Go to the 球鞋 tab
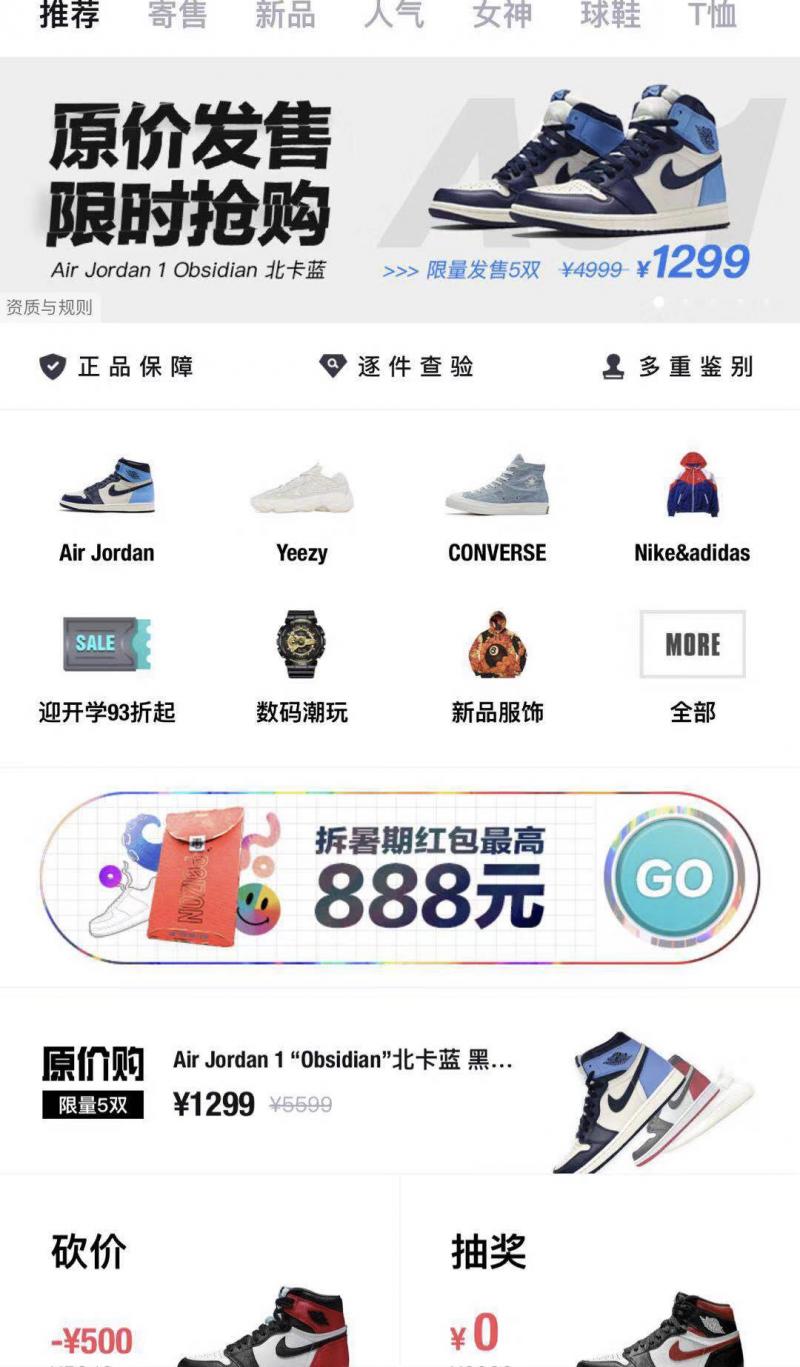The image size is (800, 1367). coord(610,15)
